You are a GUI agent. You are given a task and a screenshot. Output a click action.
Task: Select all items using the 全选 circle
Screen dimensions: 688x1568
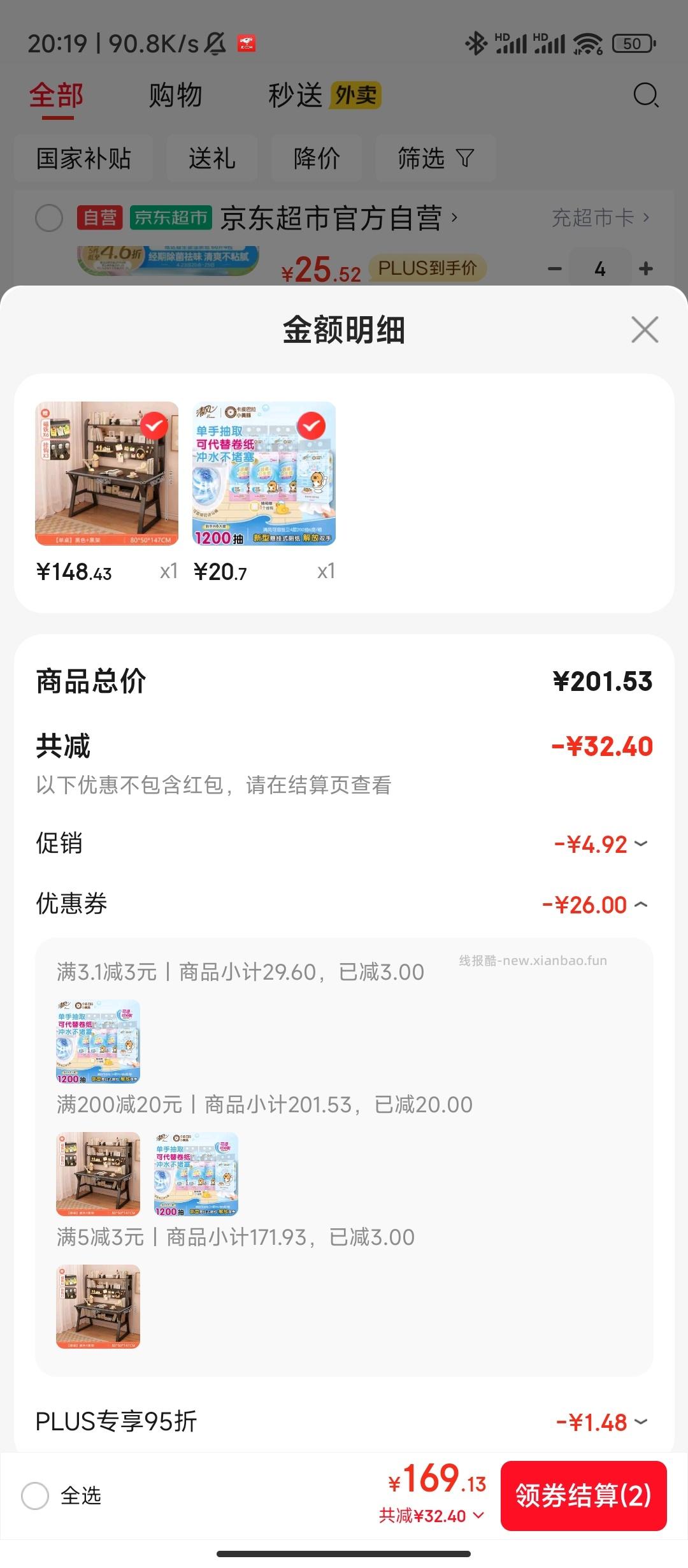pyautogui.click(x=36, y=1496)
